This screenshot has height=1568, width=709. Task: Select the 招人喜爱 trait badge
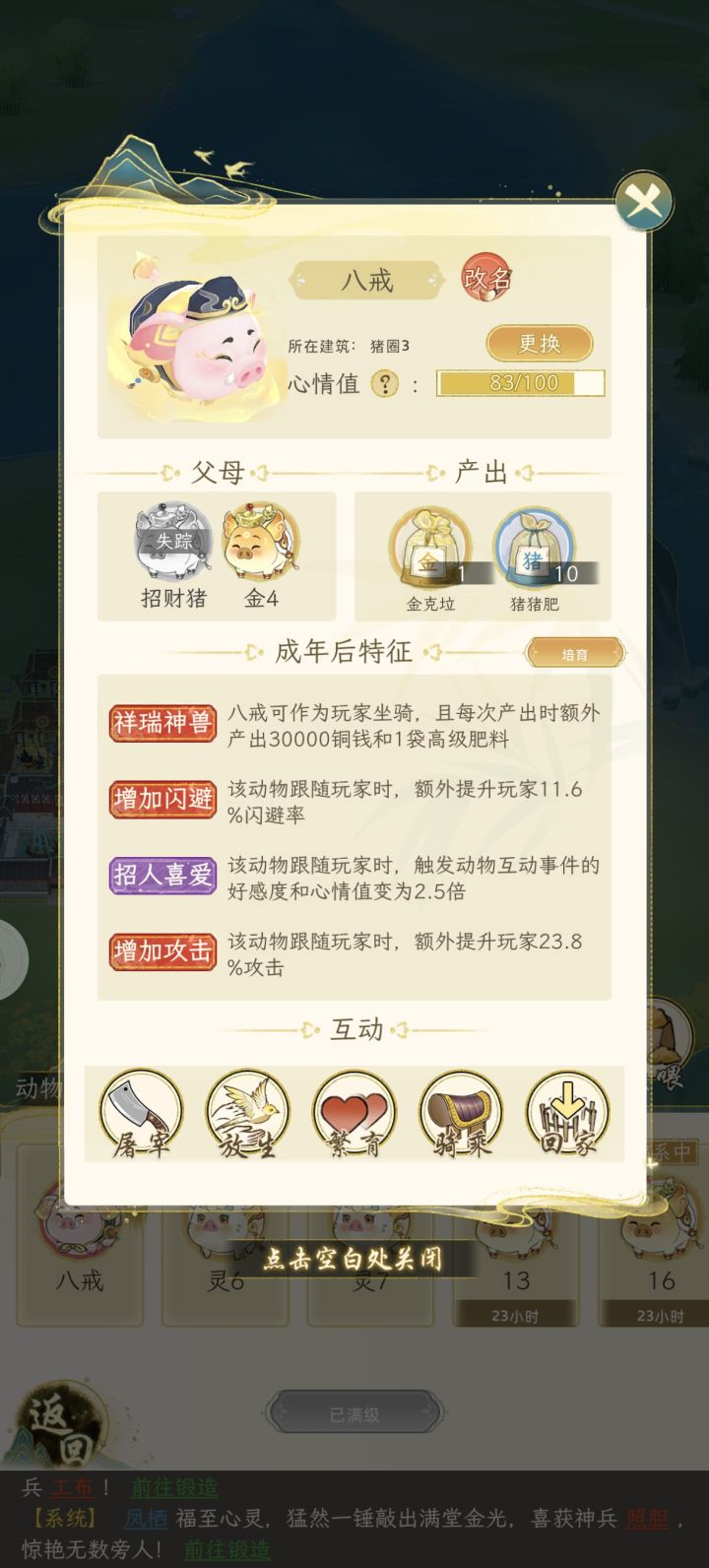tap(161, 875)
